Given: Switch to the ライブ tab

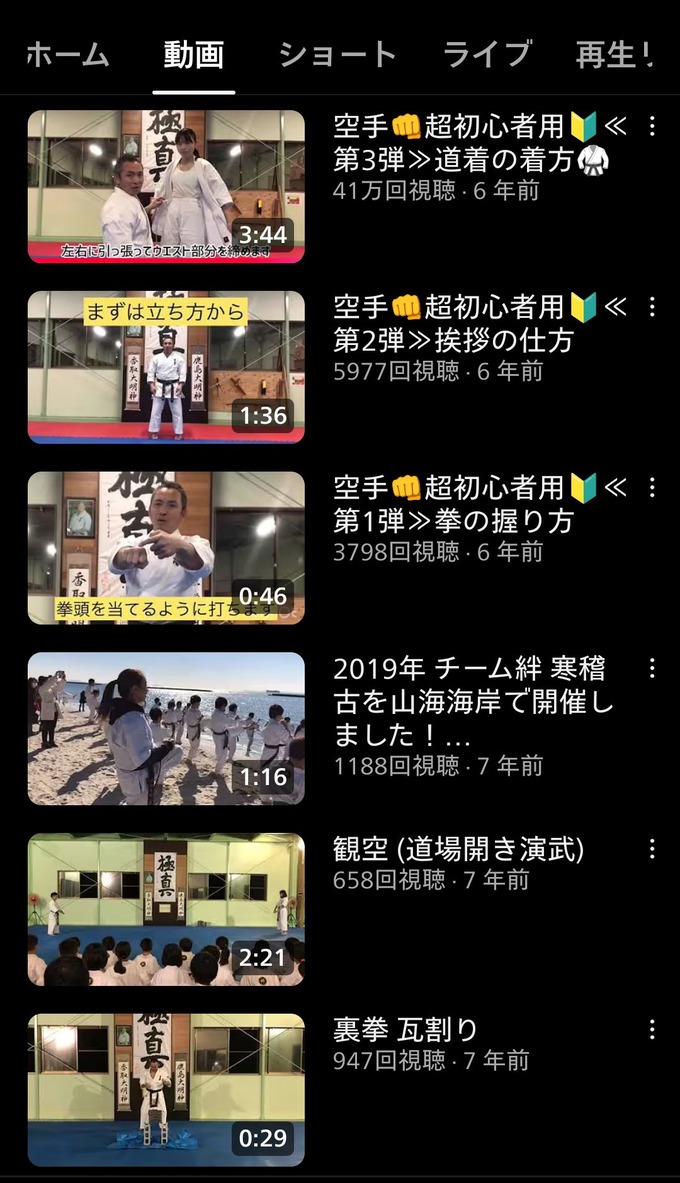Looking at the screenshot, I should [x=487, y=55].
